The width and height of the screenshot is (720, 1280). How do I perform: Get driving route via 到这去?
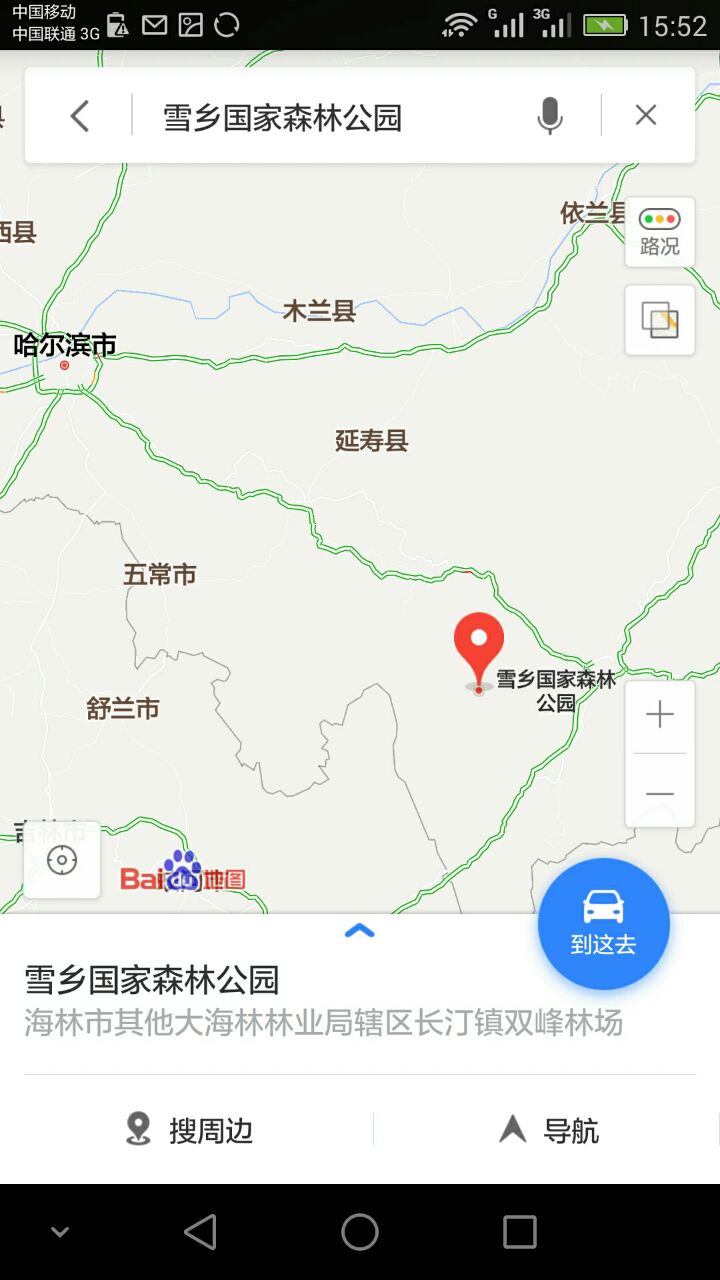[x=603, y=923]
